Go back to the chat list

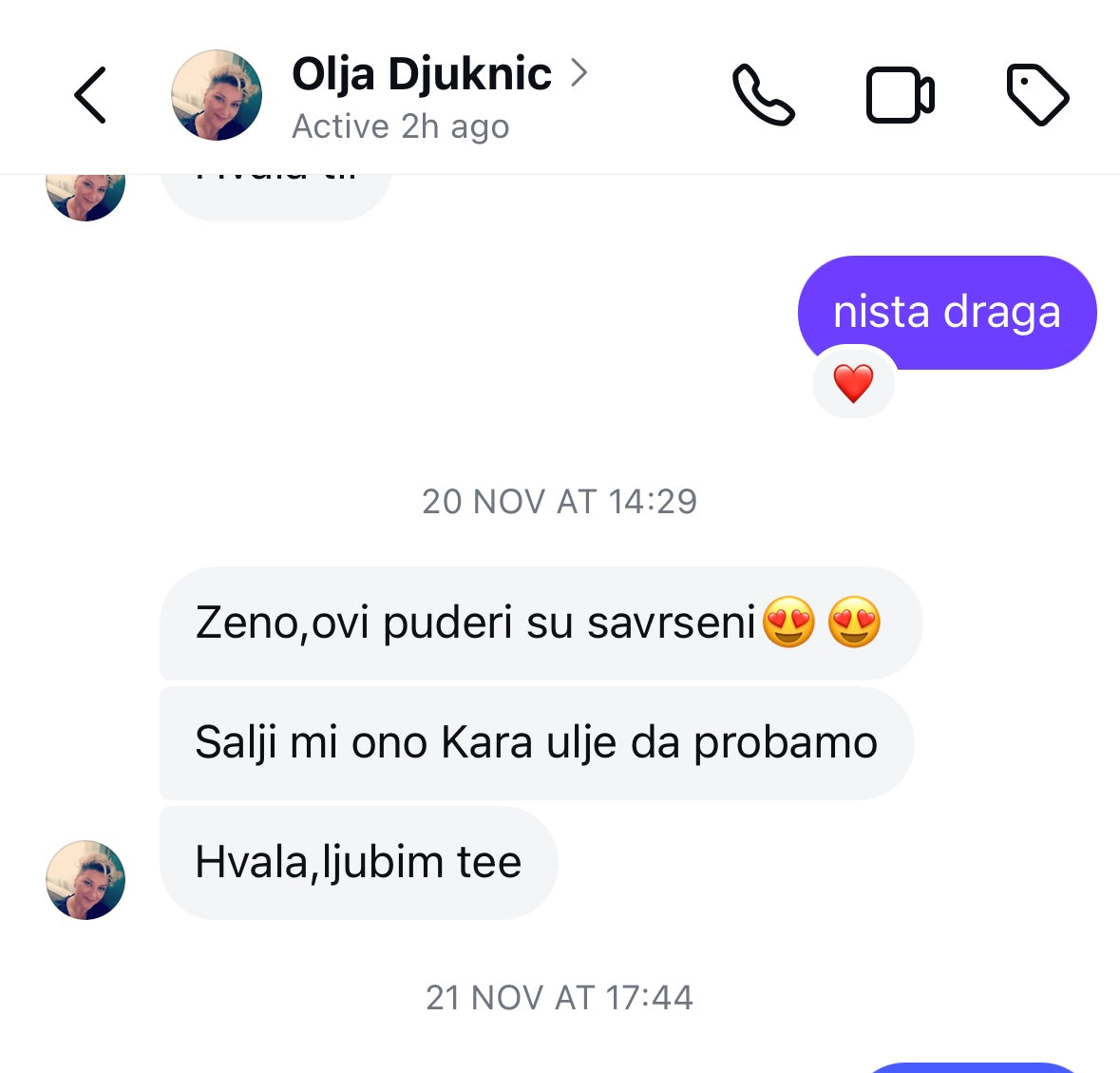[90, 95]
